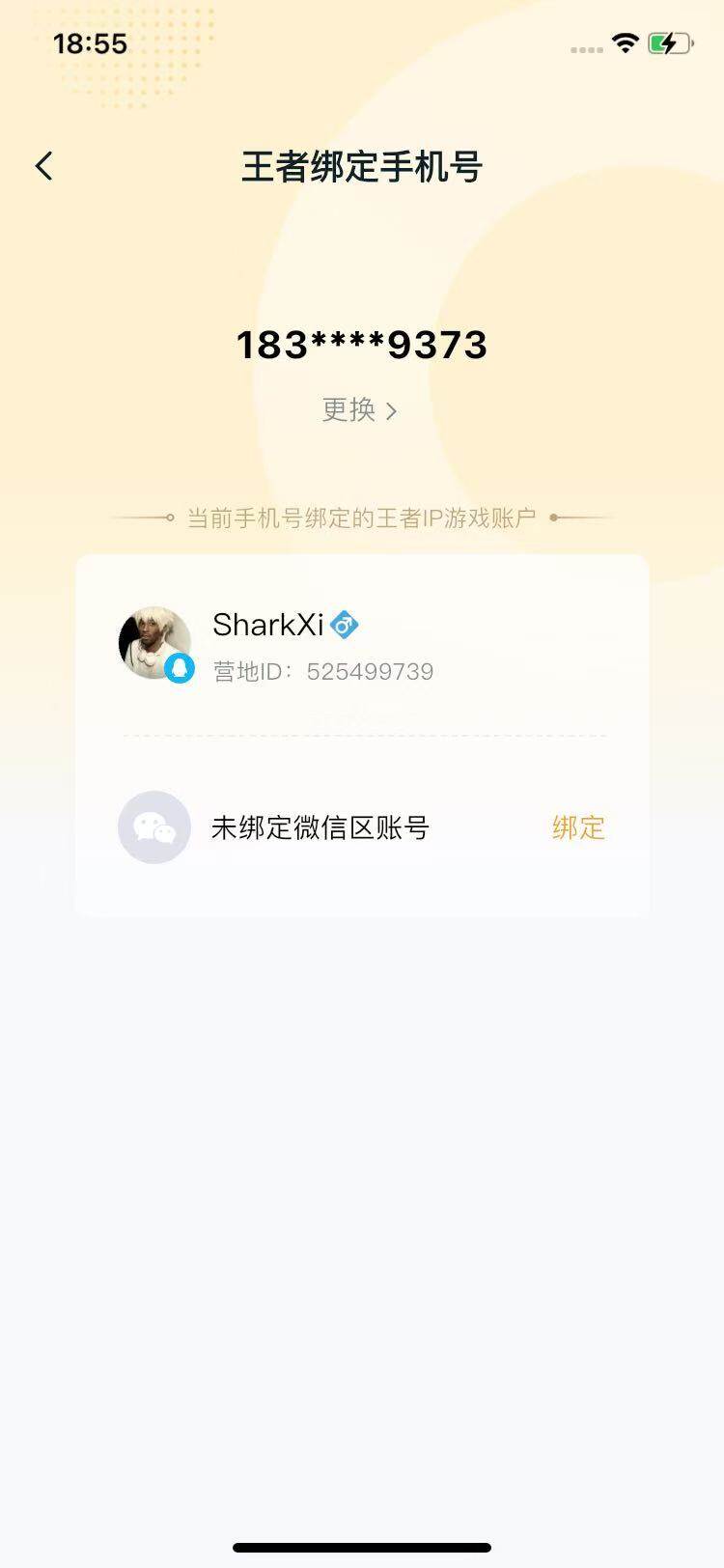This screenshot has width=724, height=1568.
Task: Tap the Wi-Fi indicator in the status bar
Action: (624, 43)
